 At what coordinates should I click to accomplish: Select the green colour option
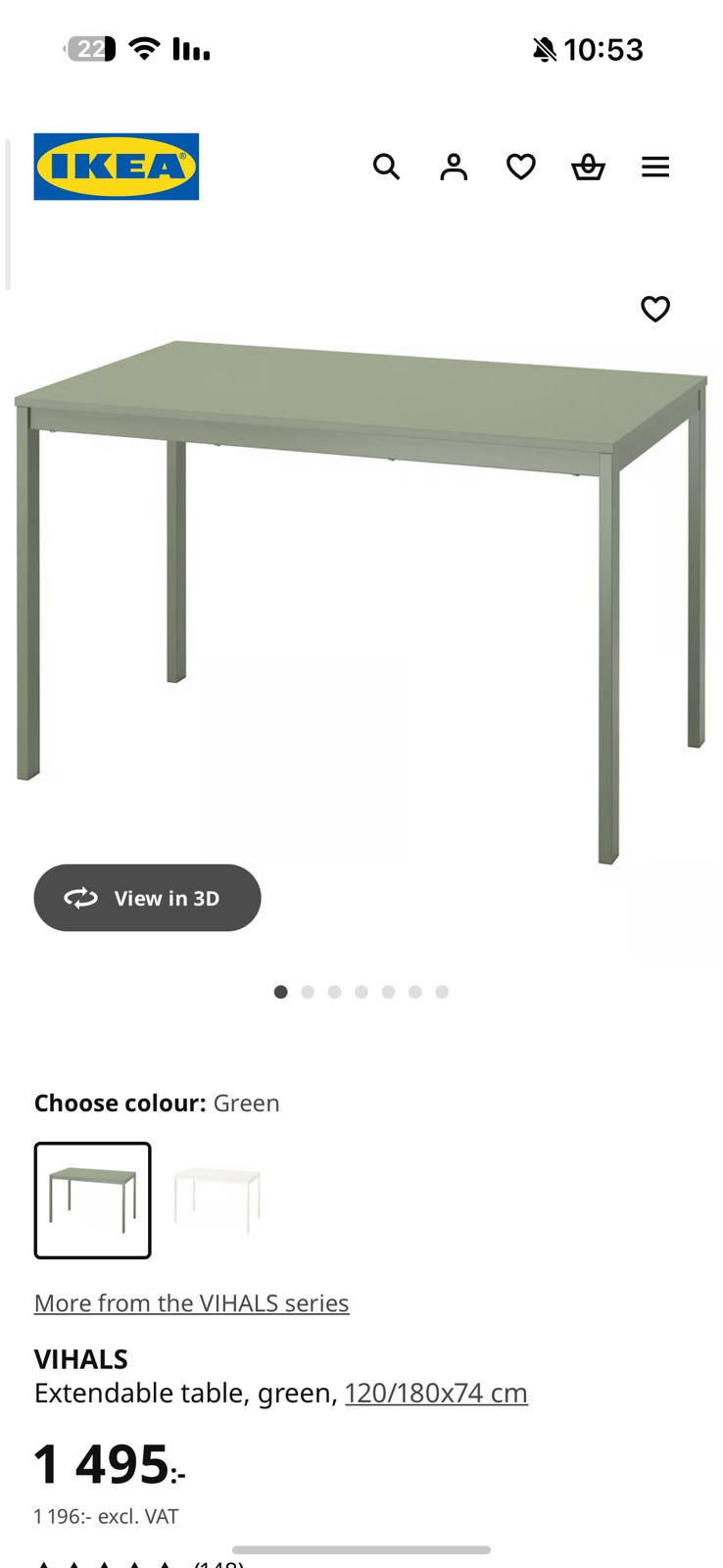pyautogui.click(x=93, y=1200)
